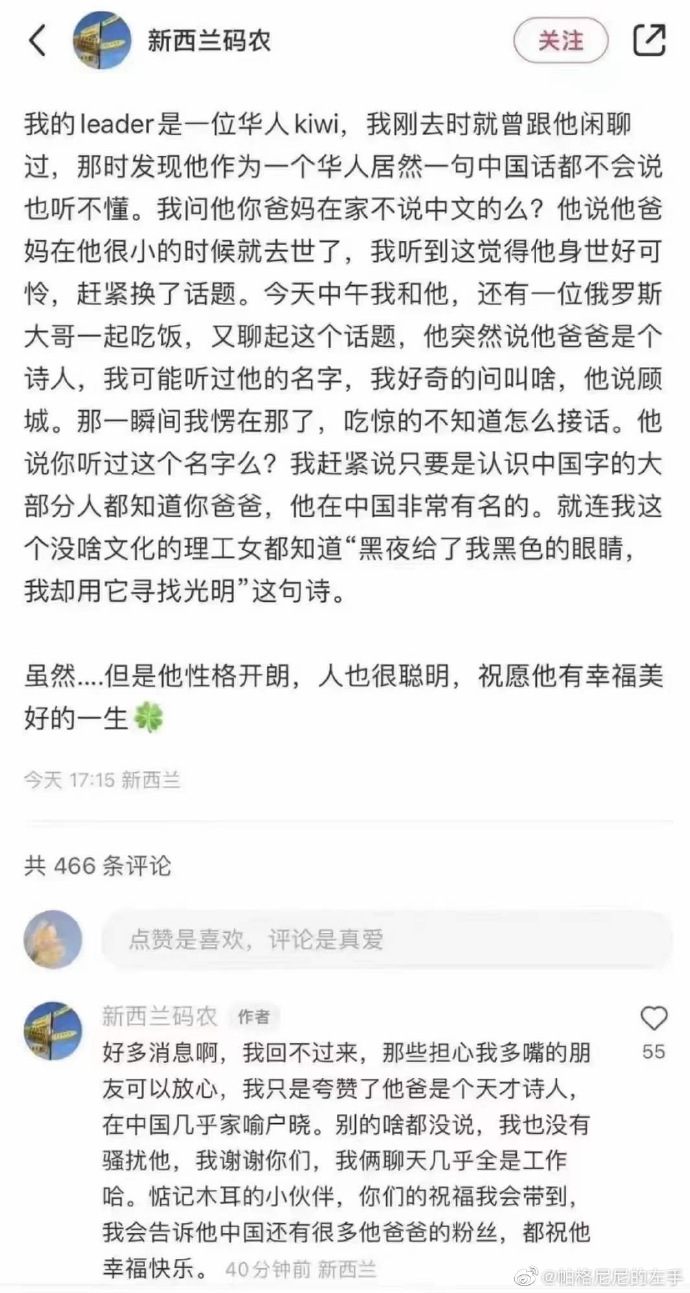Like the author's comment with the heart icon
This screenshot has width=690, height=1293.
pyautogui.click(x=654, y=1019)
